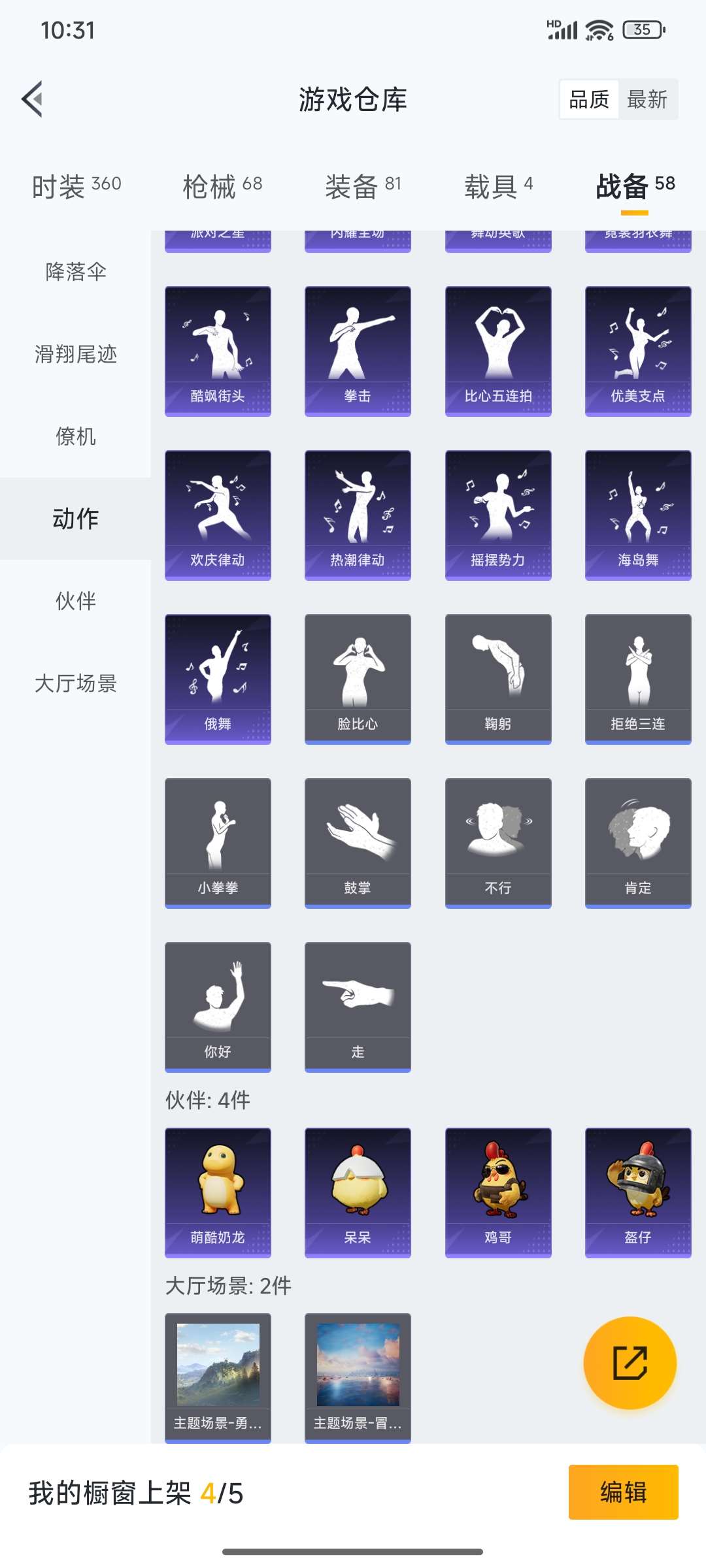Viewport: 706px width, 1568px height.
Task: Open the 萌酷奶龙 companion
Action: point(218,1192)
